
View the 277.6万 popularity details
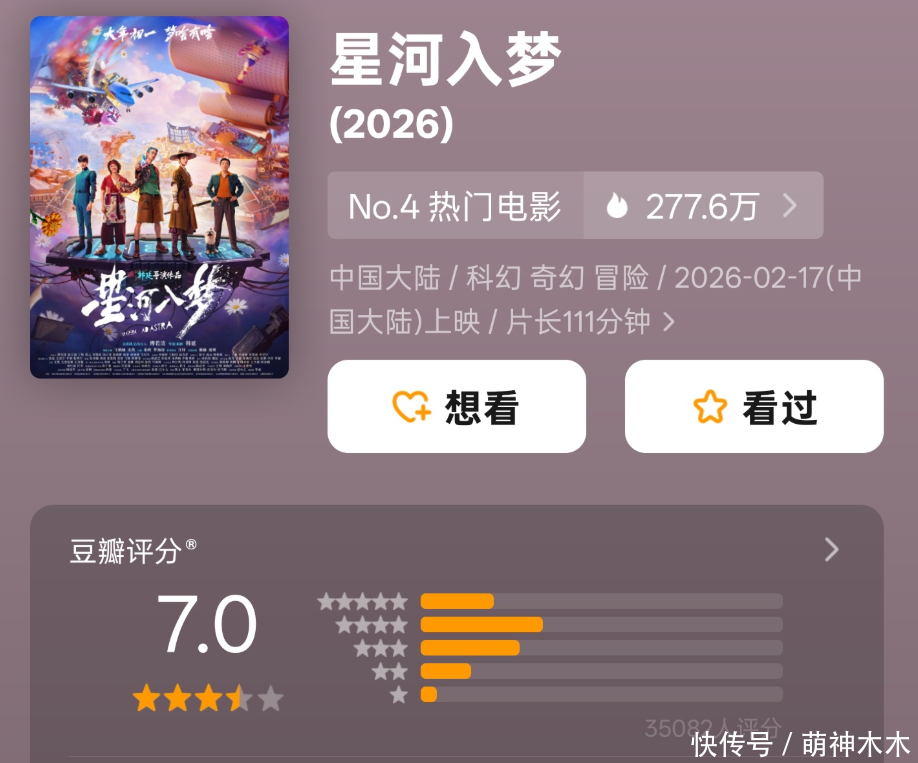point(703,206)
